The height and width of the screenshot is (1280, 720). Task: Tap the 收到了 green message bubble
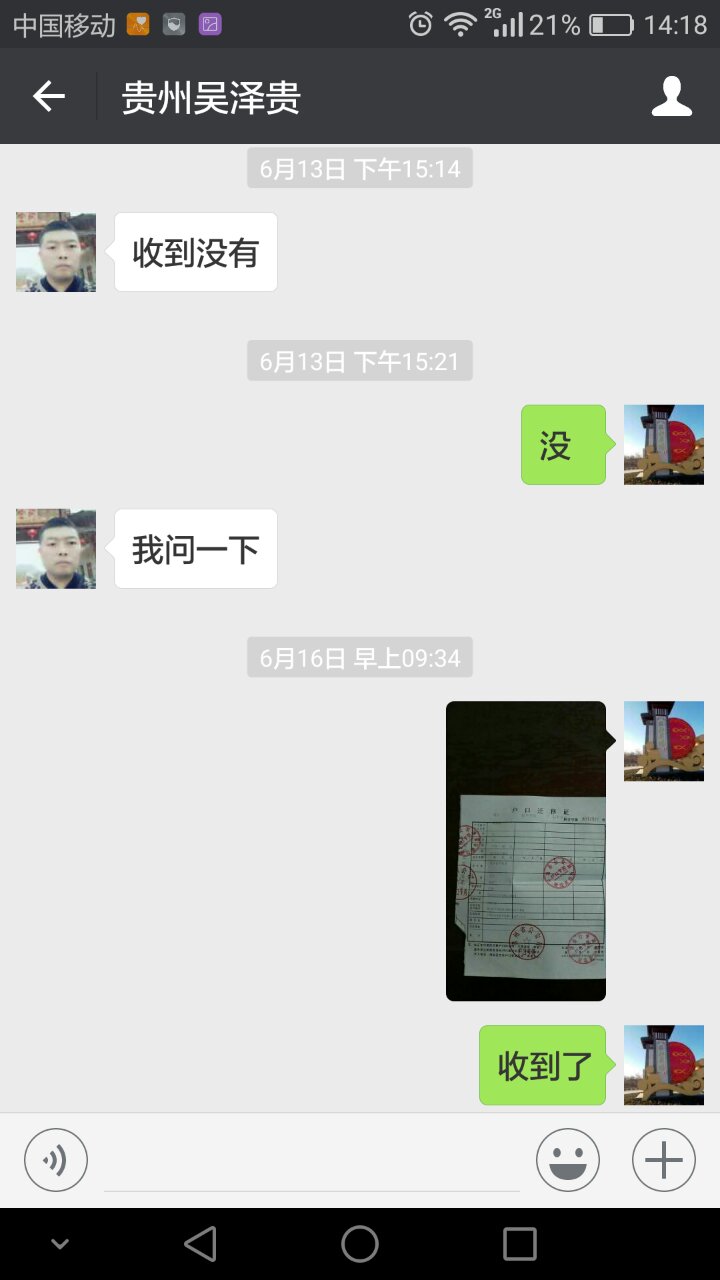tap(542, 1065)
